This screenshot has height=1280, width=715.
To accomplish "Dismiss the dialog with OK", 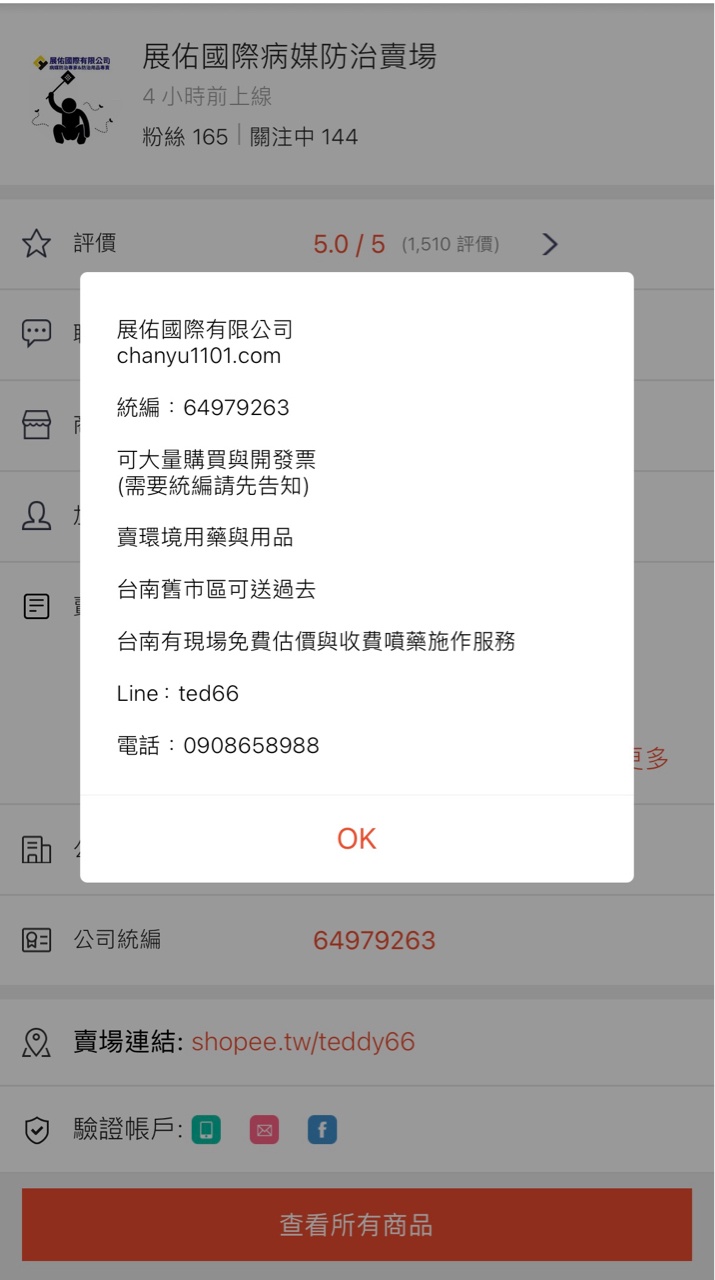I will [356, 838].
